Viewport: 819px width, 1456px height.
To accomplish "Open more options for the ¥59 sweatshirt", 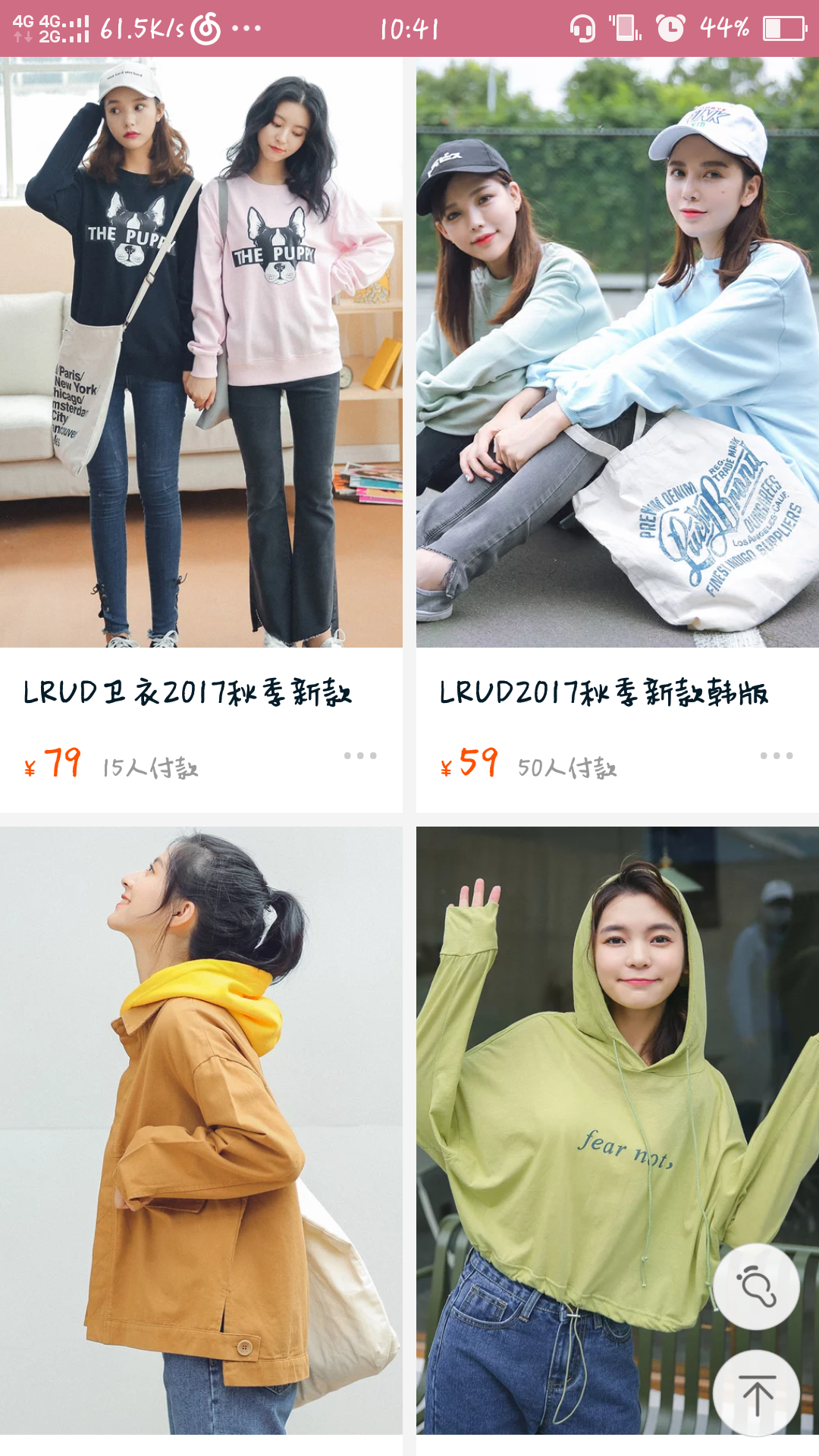I will pos(777,756).
